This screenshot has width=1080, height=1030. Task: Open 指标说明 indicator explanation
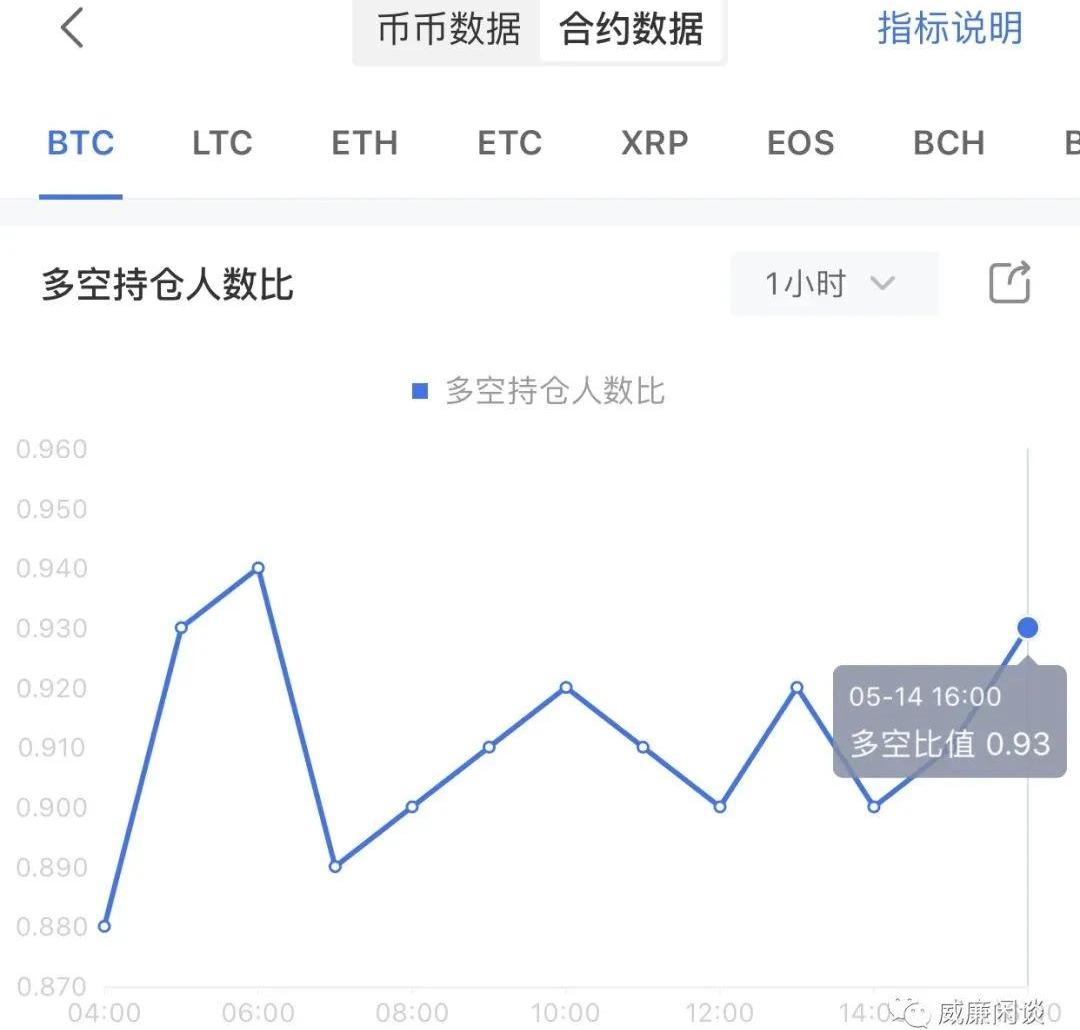[949, 29]
